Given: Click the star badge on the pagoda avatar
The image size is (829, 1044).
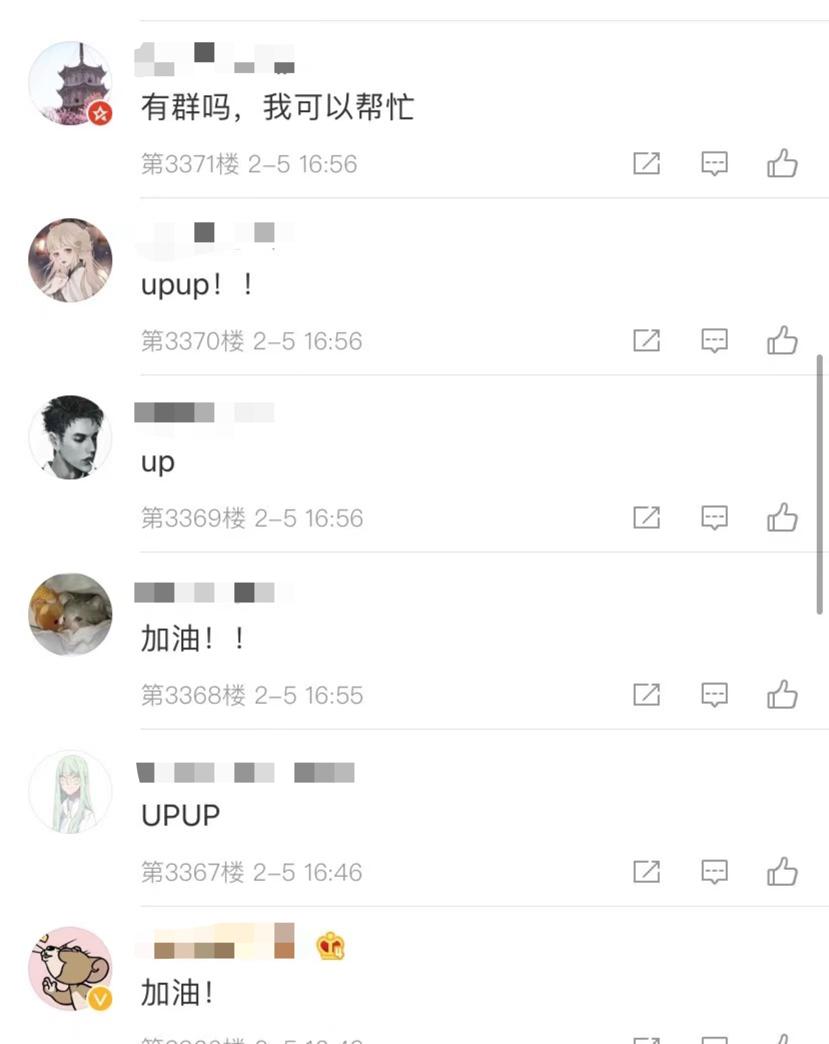Looking at the screenshot, I should tap(99, 114).
